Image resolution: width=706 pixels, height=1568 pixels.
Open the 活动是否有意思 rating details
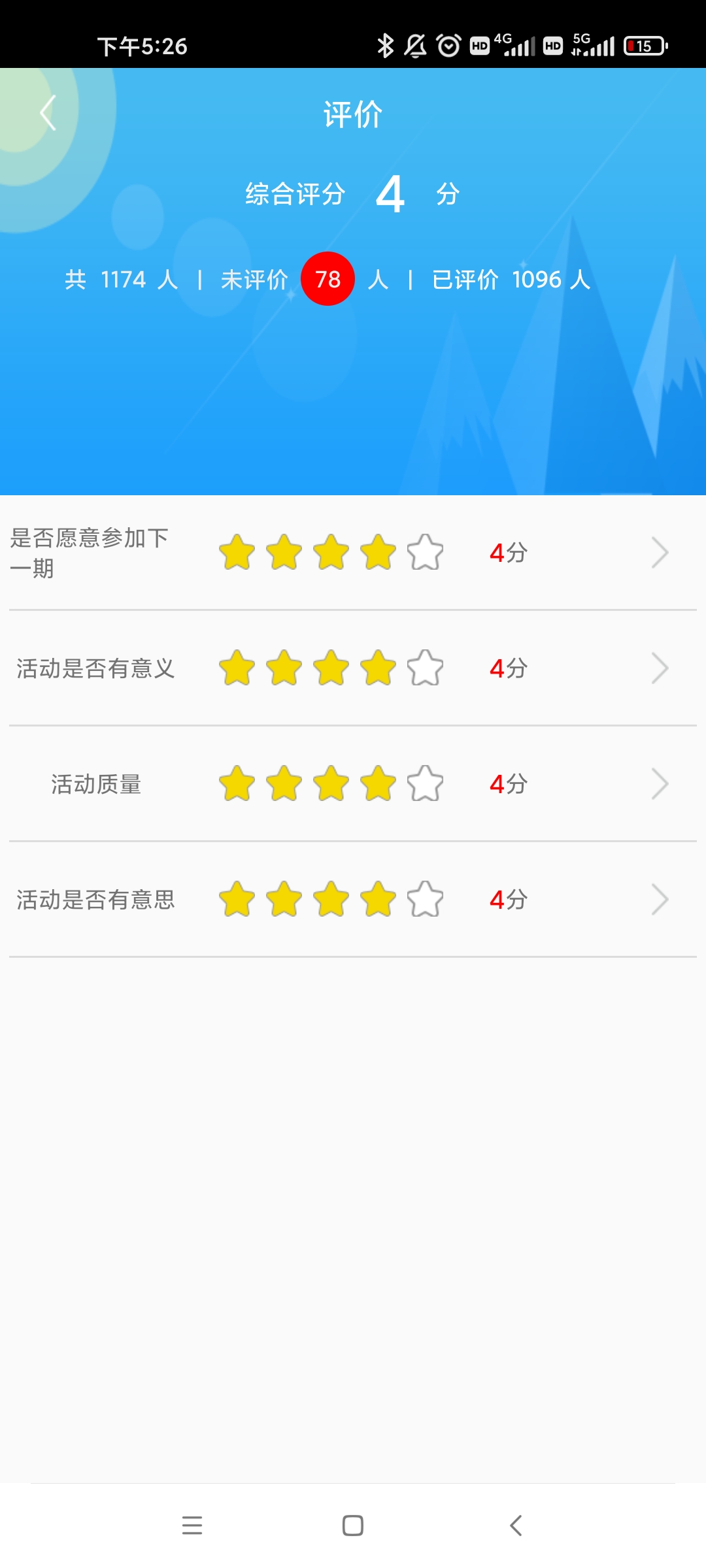pyautogui.click(x=660, y=900)
